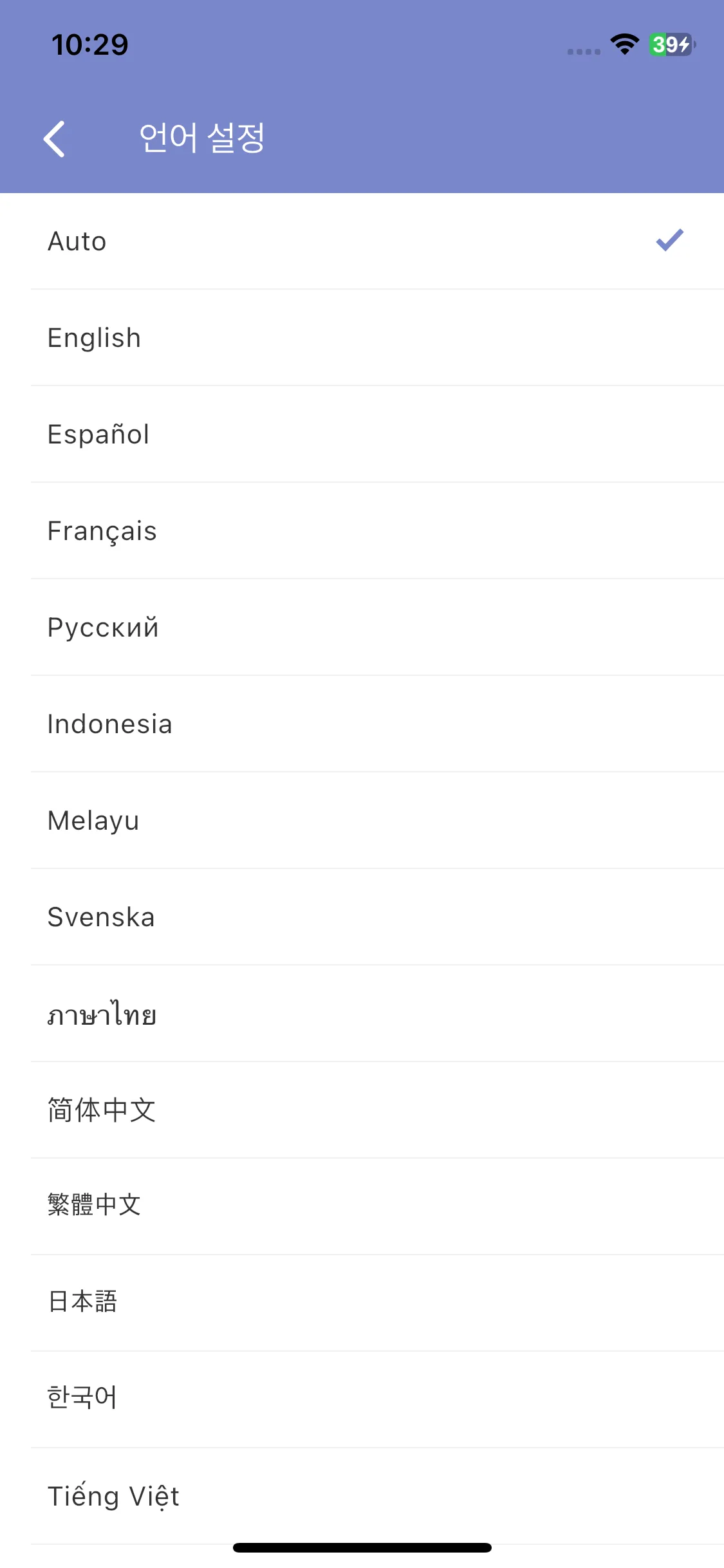This screenshot has width=724, height=1568.
Task: Go back using the back arrow
Action: 55,138
